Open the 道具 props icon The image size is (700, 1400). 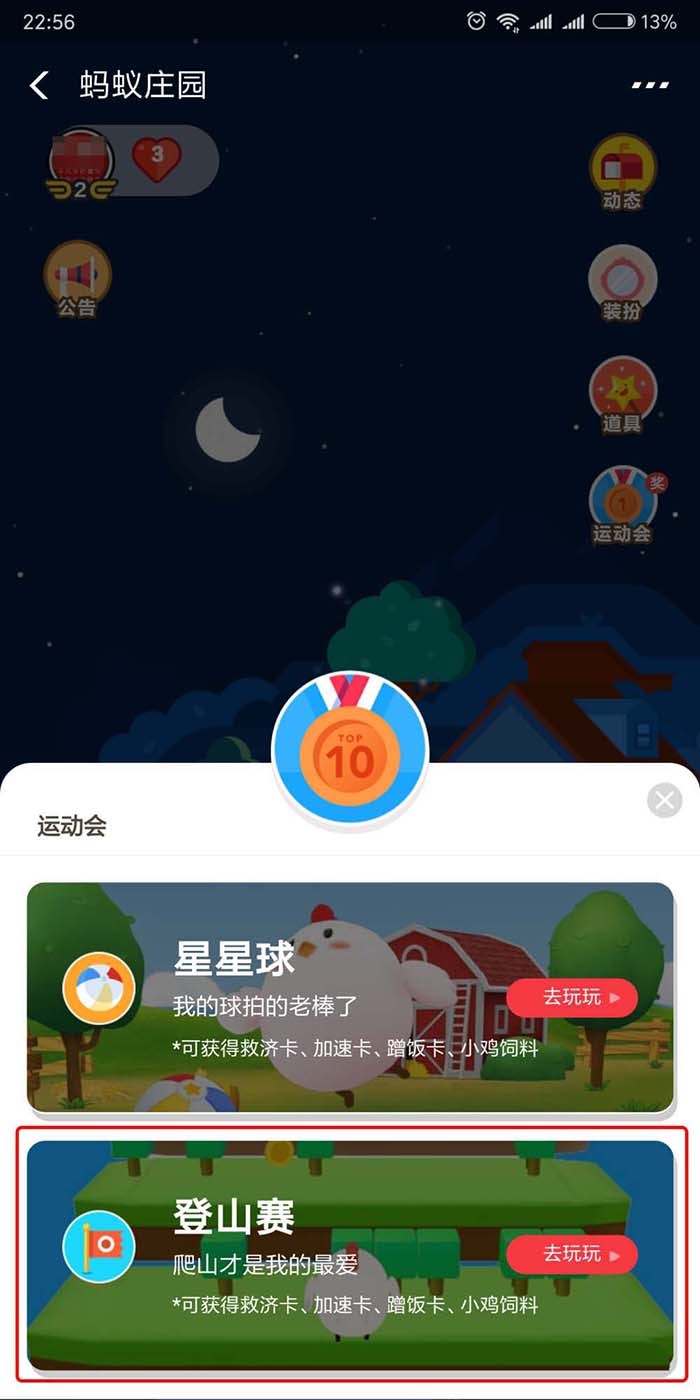pos(622,394)
